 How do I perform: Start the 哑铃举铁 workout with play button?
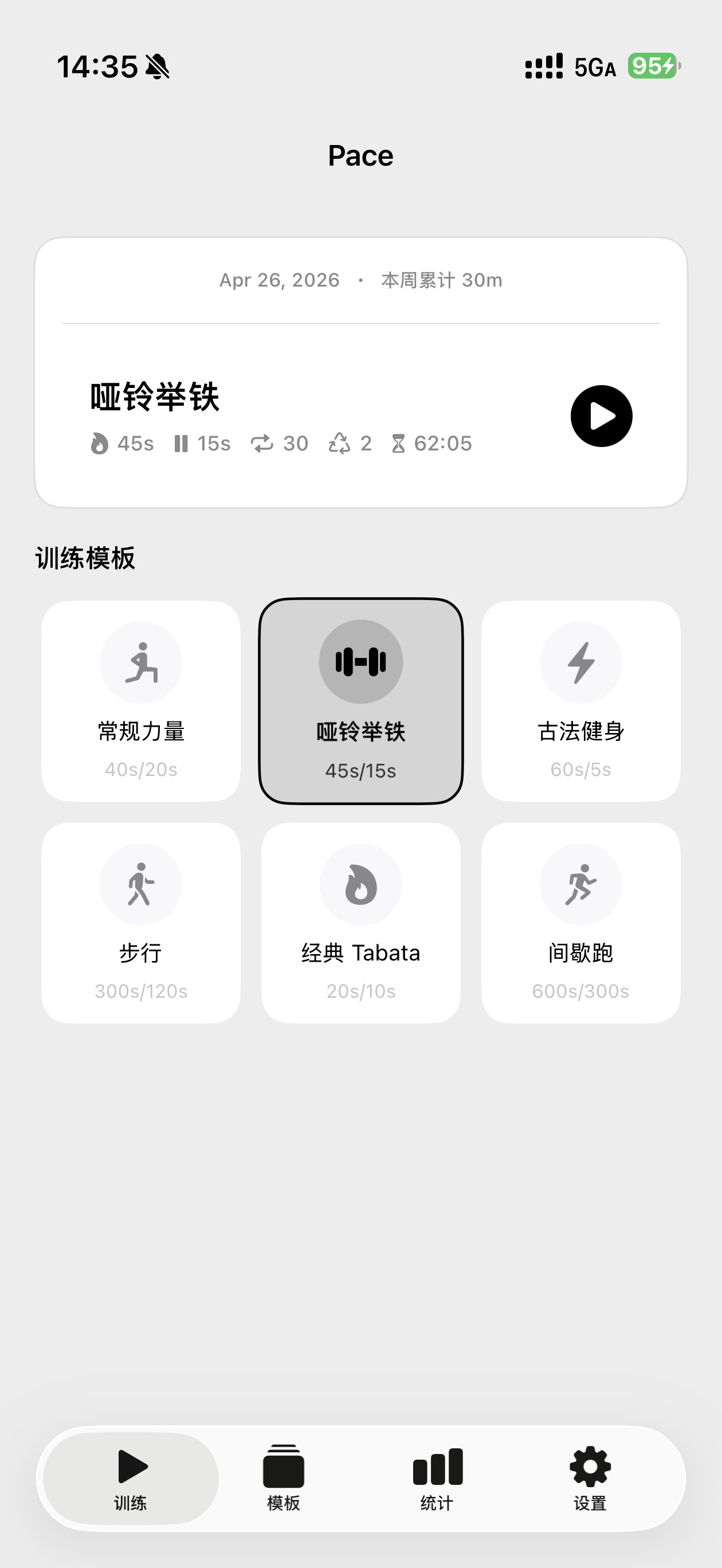(x=601, y=416)
